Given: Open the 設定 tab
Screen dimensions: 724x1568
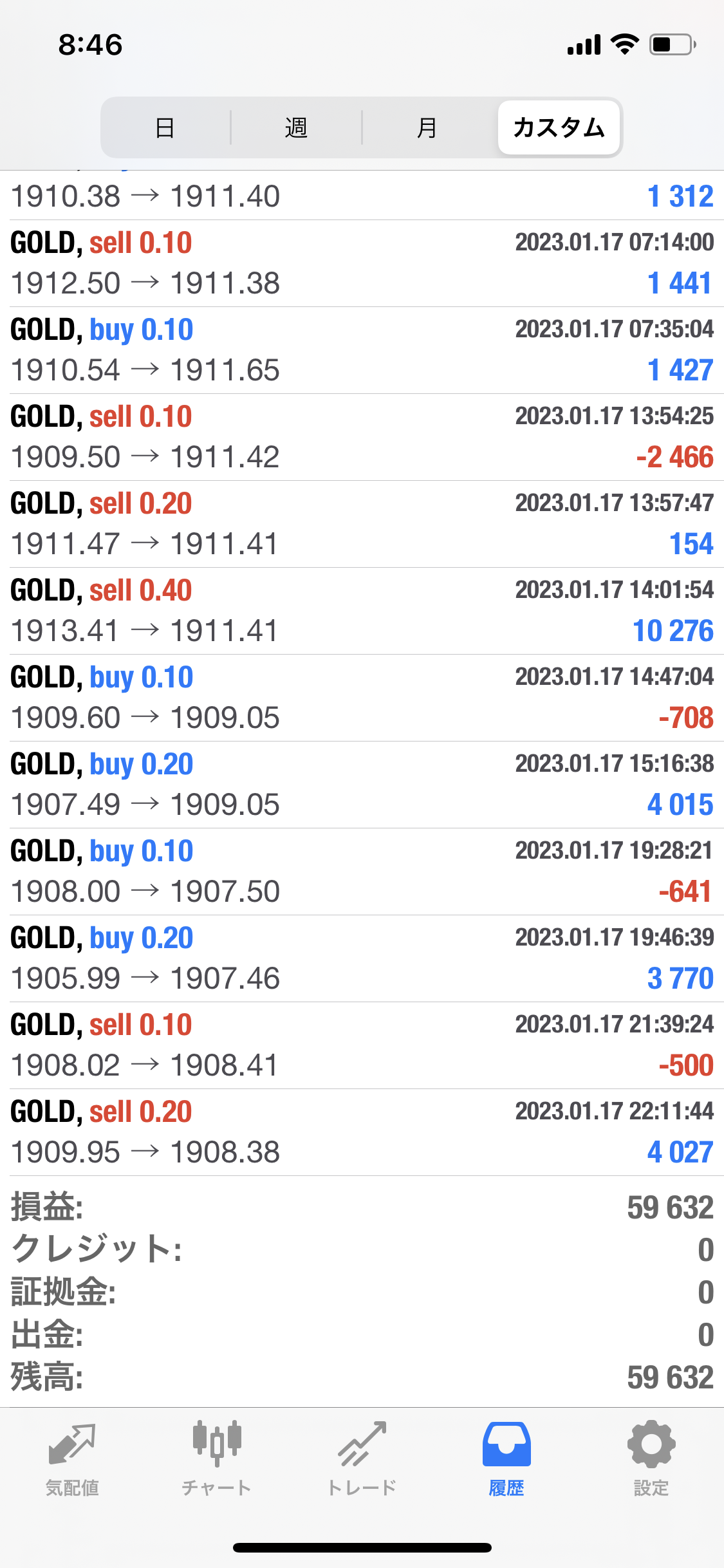Looking at the screenshot, I should [x=651, y=1459].
